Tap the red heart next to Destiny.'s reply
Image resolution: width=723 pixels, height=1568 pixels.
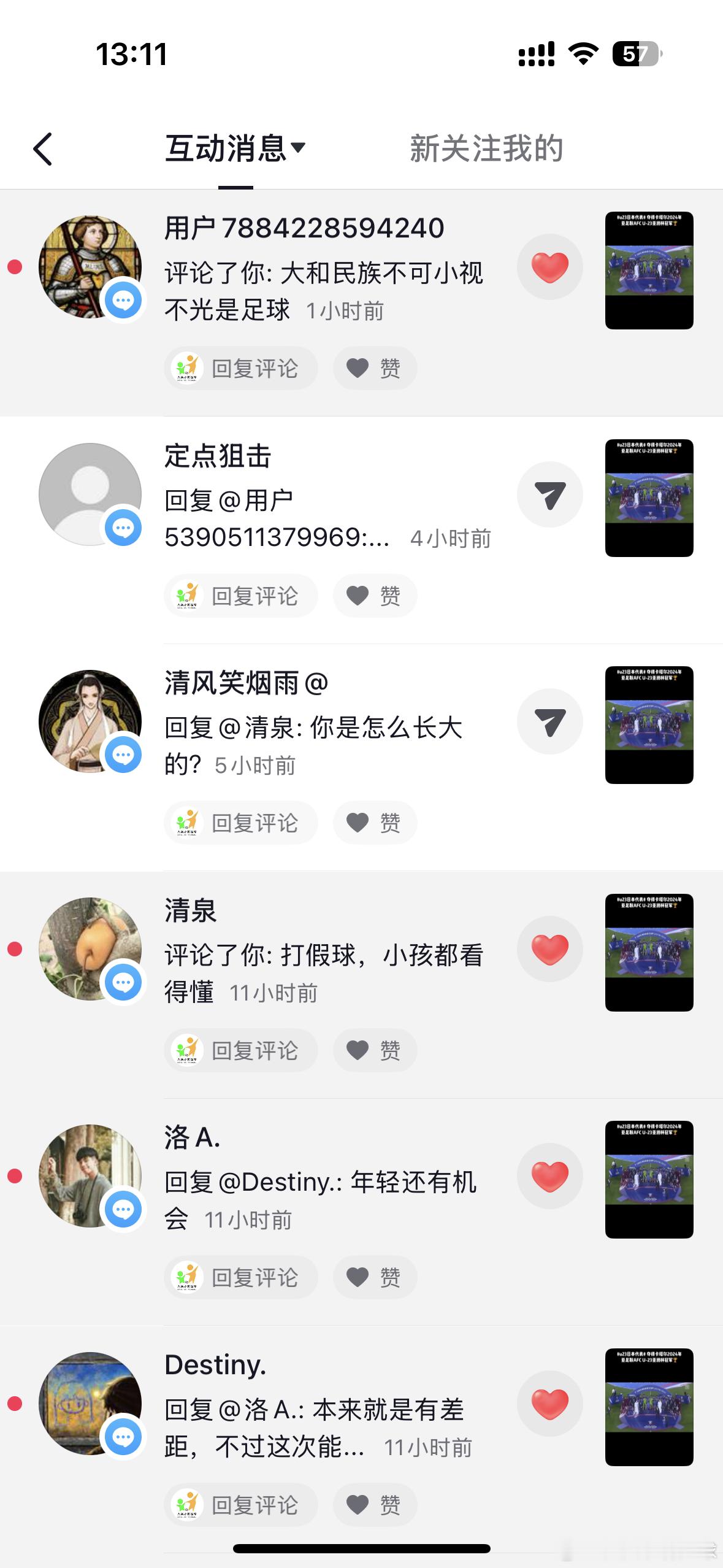pyautogui.click(x=549, y=1402)
